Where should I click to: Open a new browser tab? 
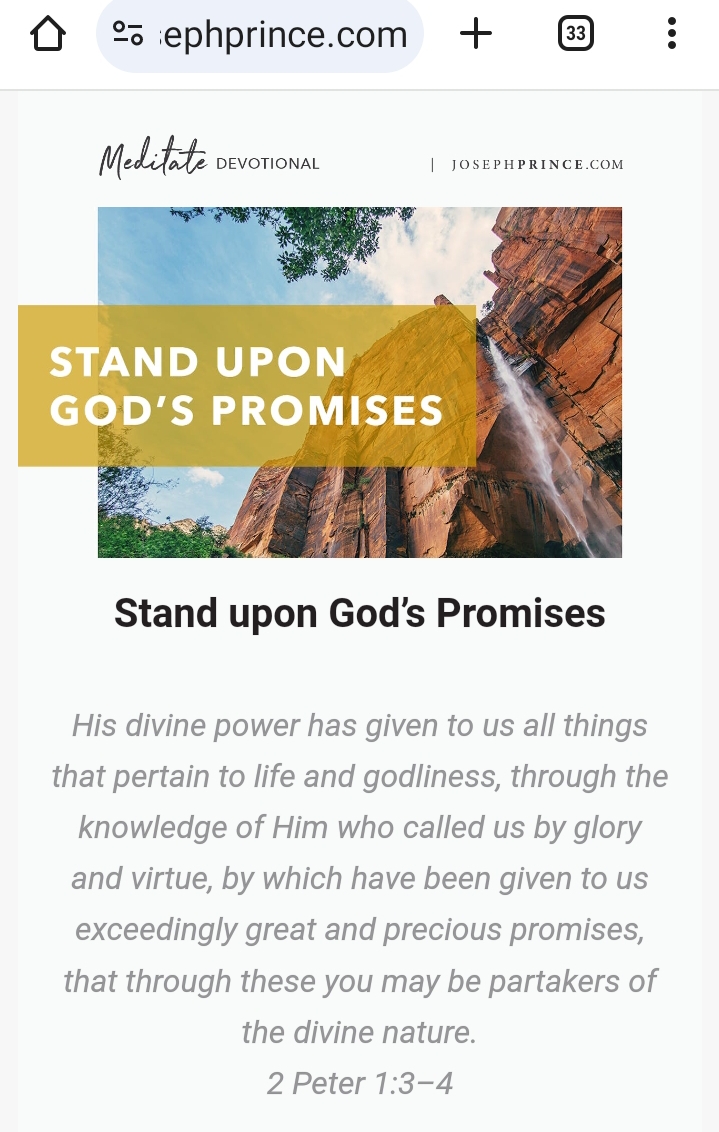pos(476,35)
